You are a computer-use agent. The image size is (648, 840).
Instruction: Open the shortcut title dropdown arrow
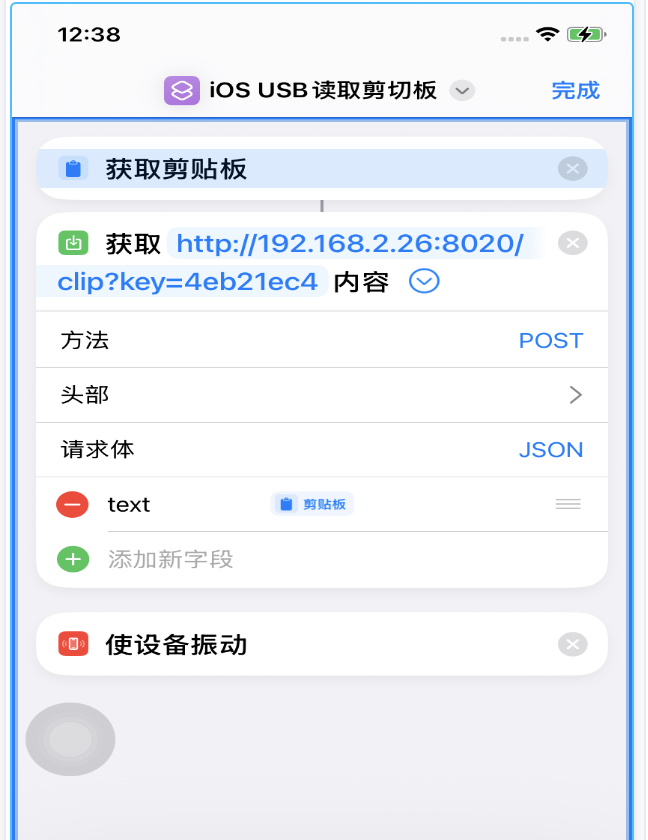click(x=461, y=90)
